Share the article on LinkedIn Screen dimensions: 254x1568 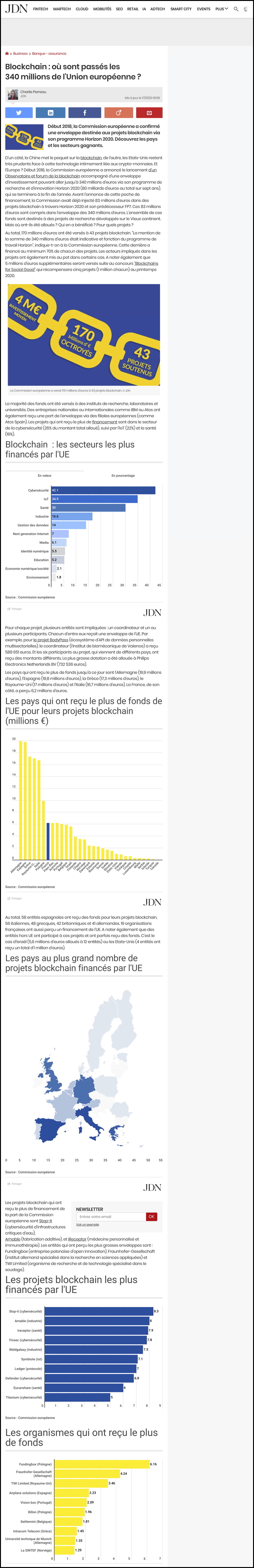pos(50,113)
